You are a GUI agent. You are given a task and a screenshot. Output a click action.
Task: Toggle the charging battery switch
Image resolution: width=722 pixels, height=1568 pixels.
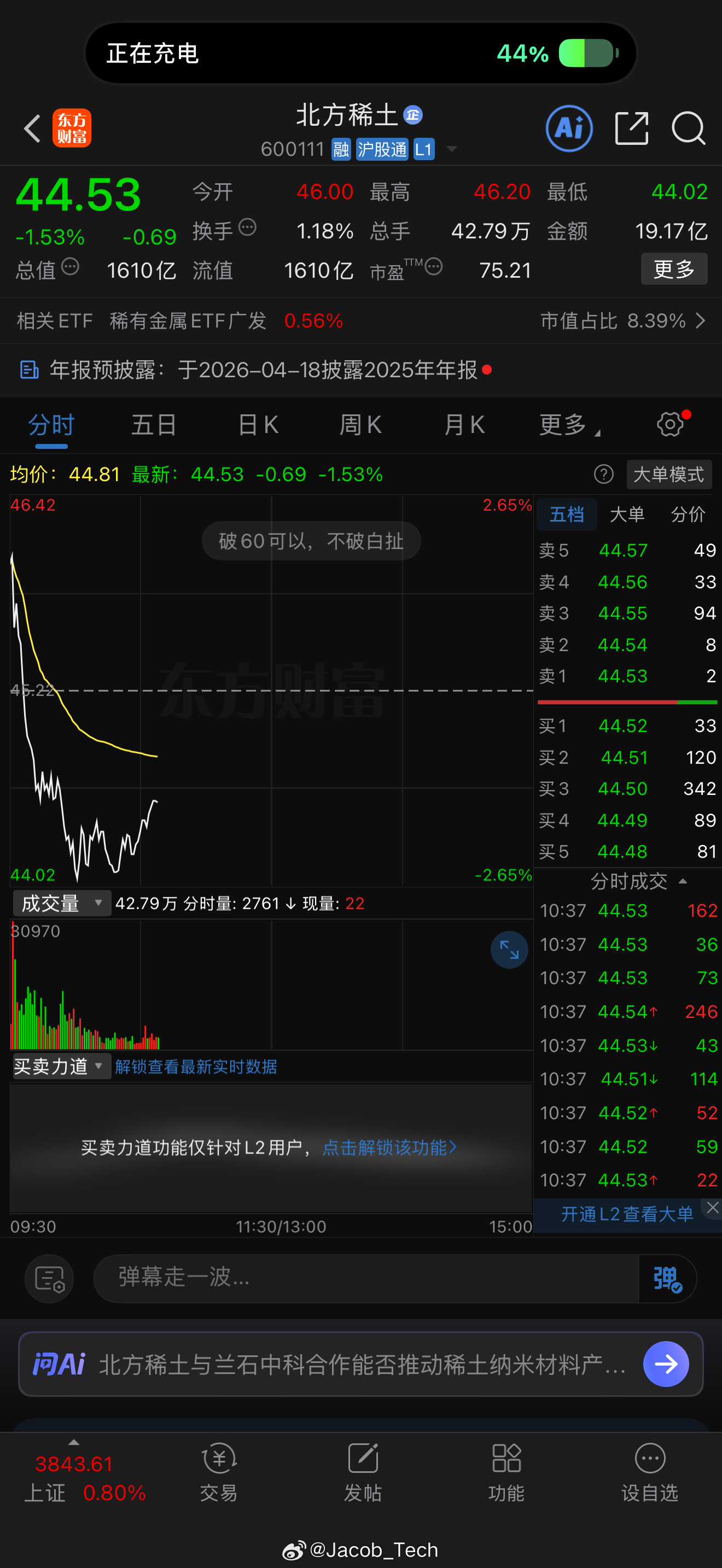[586, 53]
